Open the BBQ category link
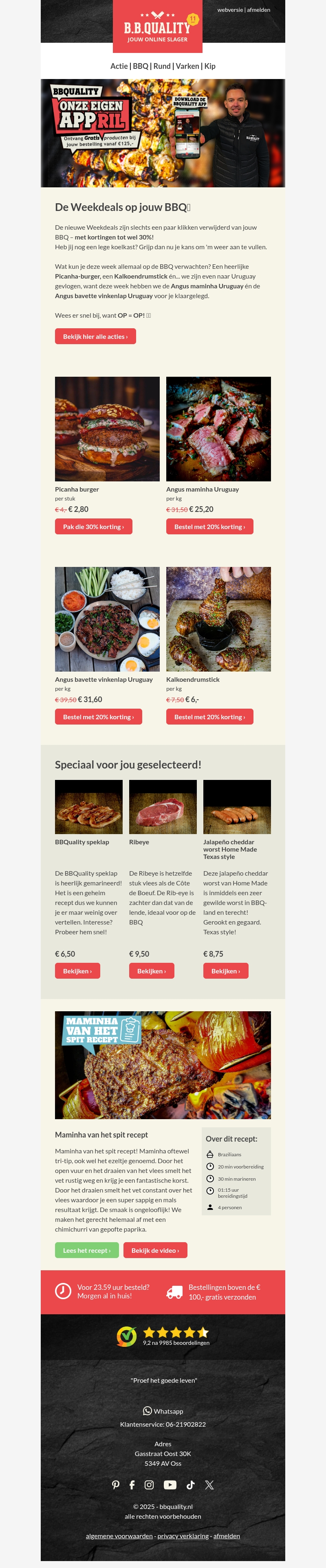Viewport: 326px width, 1568px height. click(x=140, y=66)
